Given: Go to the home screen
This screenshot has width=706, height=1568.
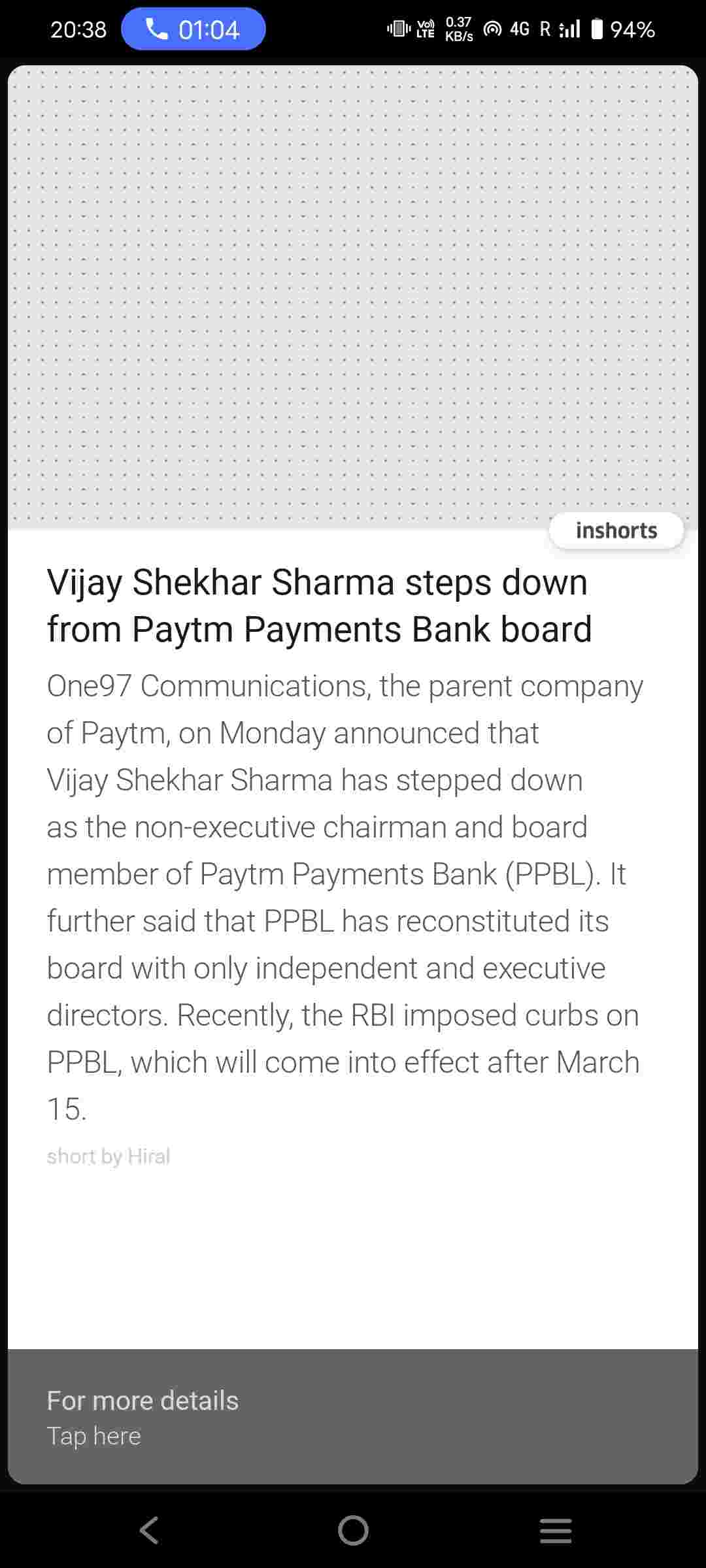Looking at the screenshot, I should coord(353,1530).
